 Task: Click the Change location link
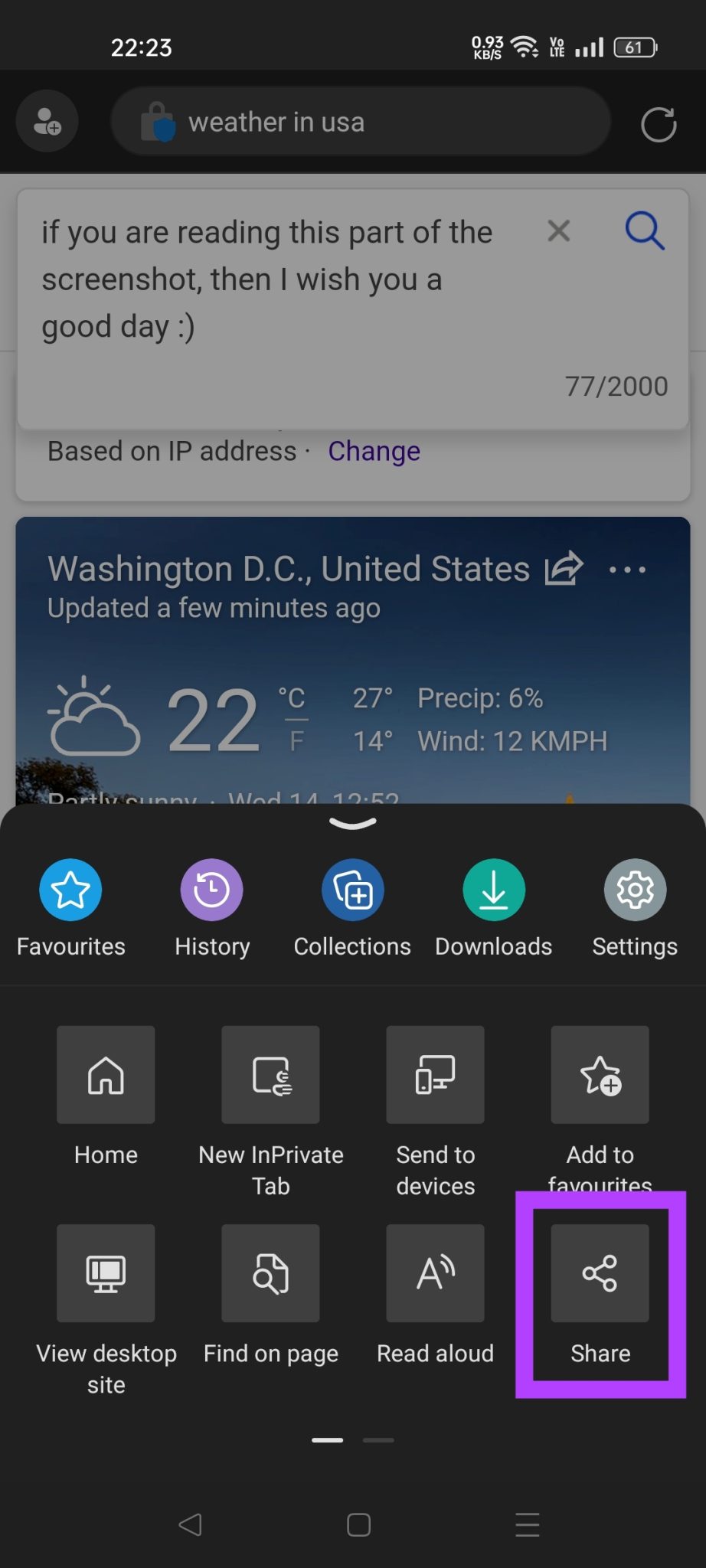click(x=374, y=451)
